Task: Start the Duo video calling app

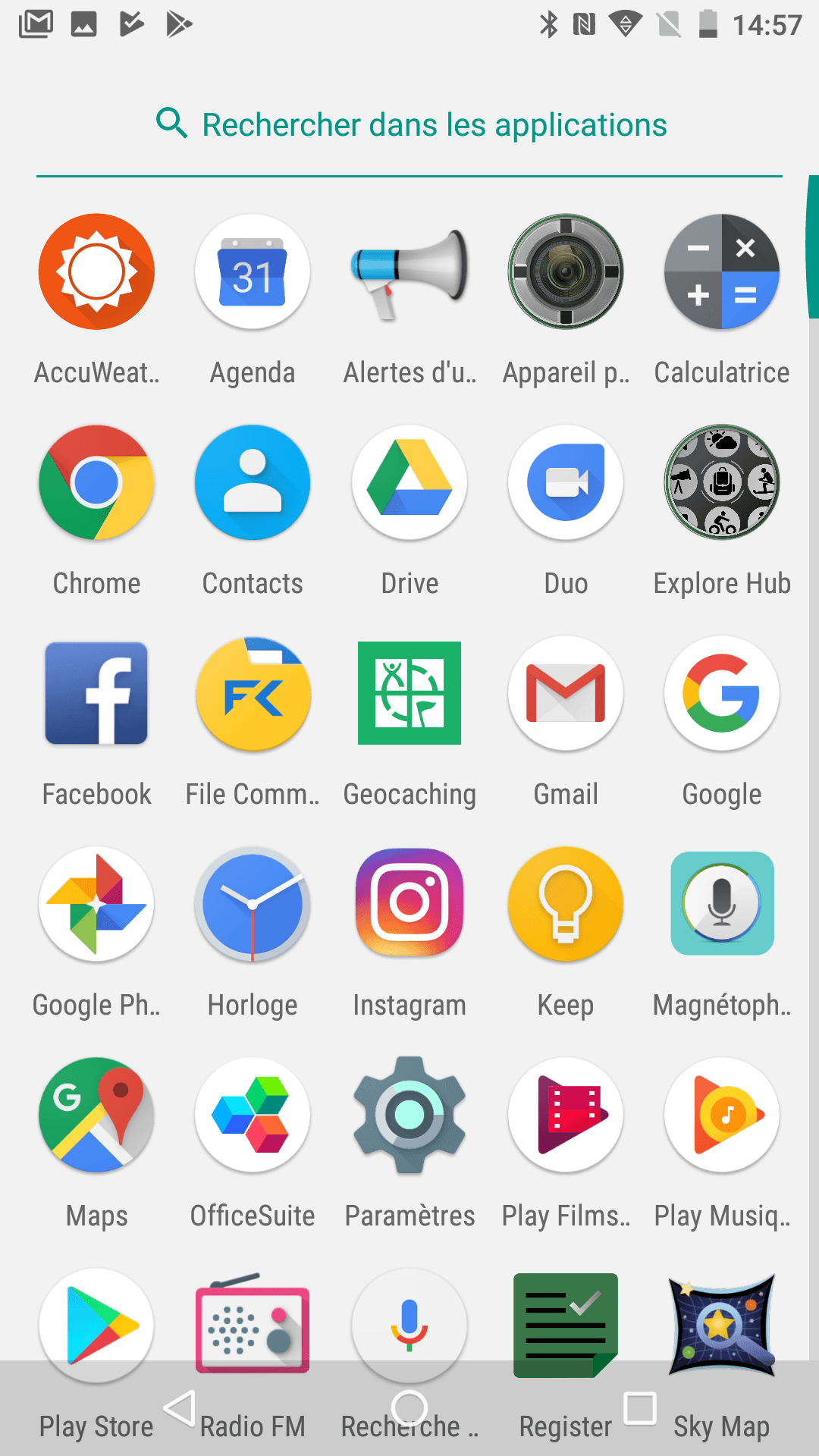Action: 566,483
